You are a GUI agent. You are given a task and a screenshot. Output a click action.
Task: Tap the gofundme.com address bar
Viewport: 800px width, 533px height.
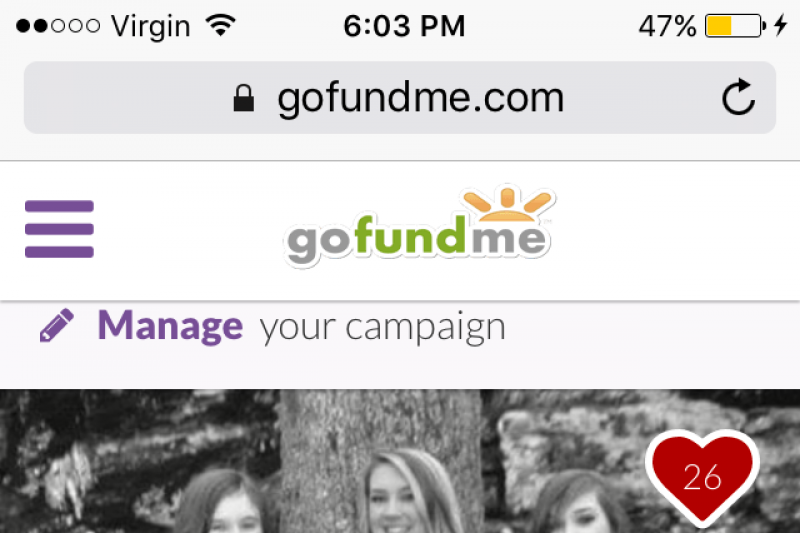400,98
